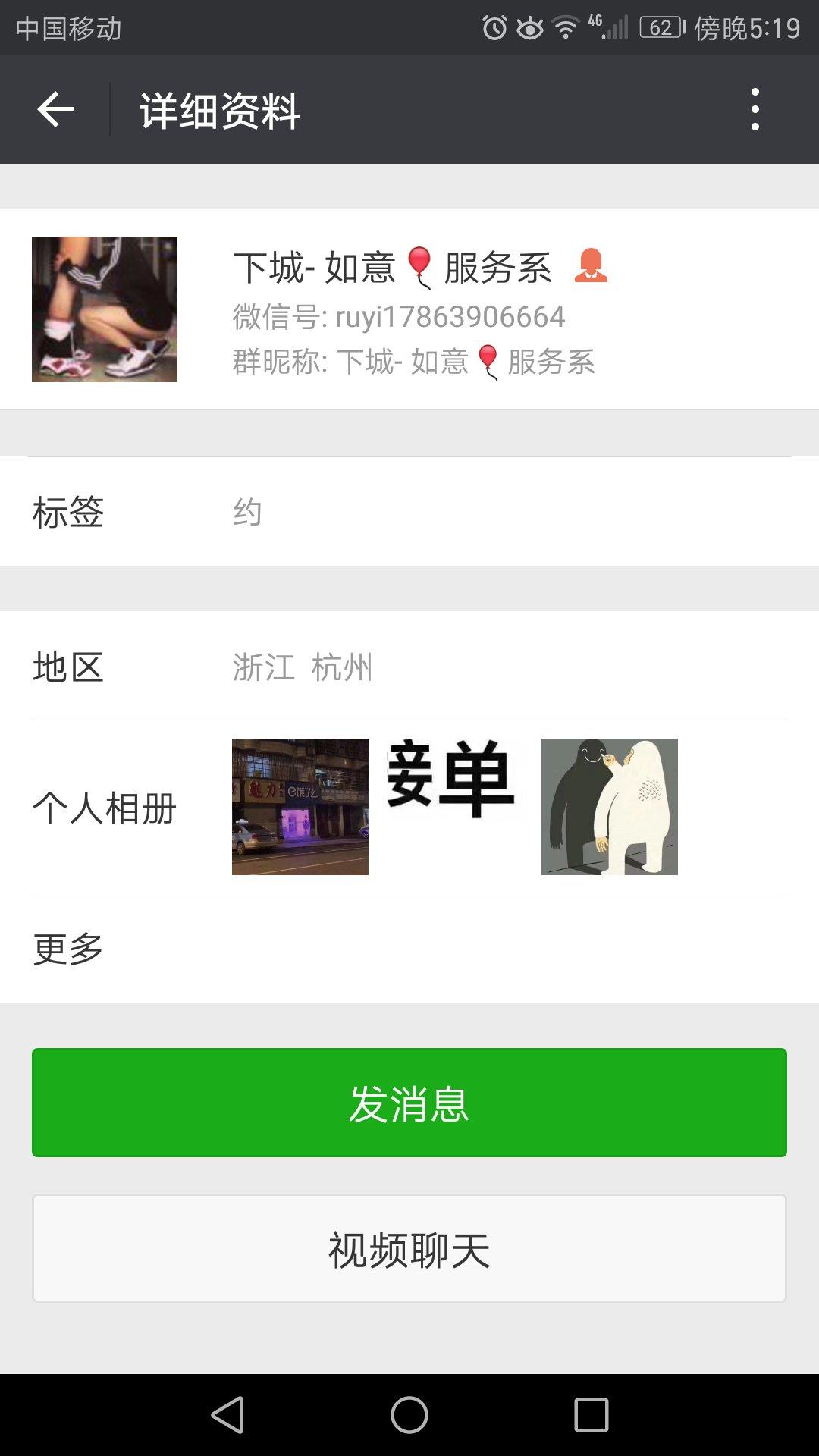Screen dimensions: 819x1456
Task: View the contact's profile picture
Action: (105, 309)
